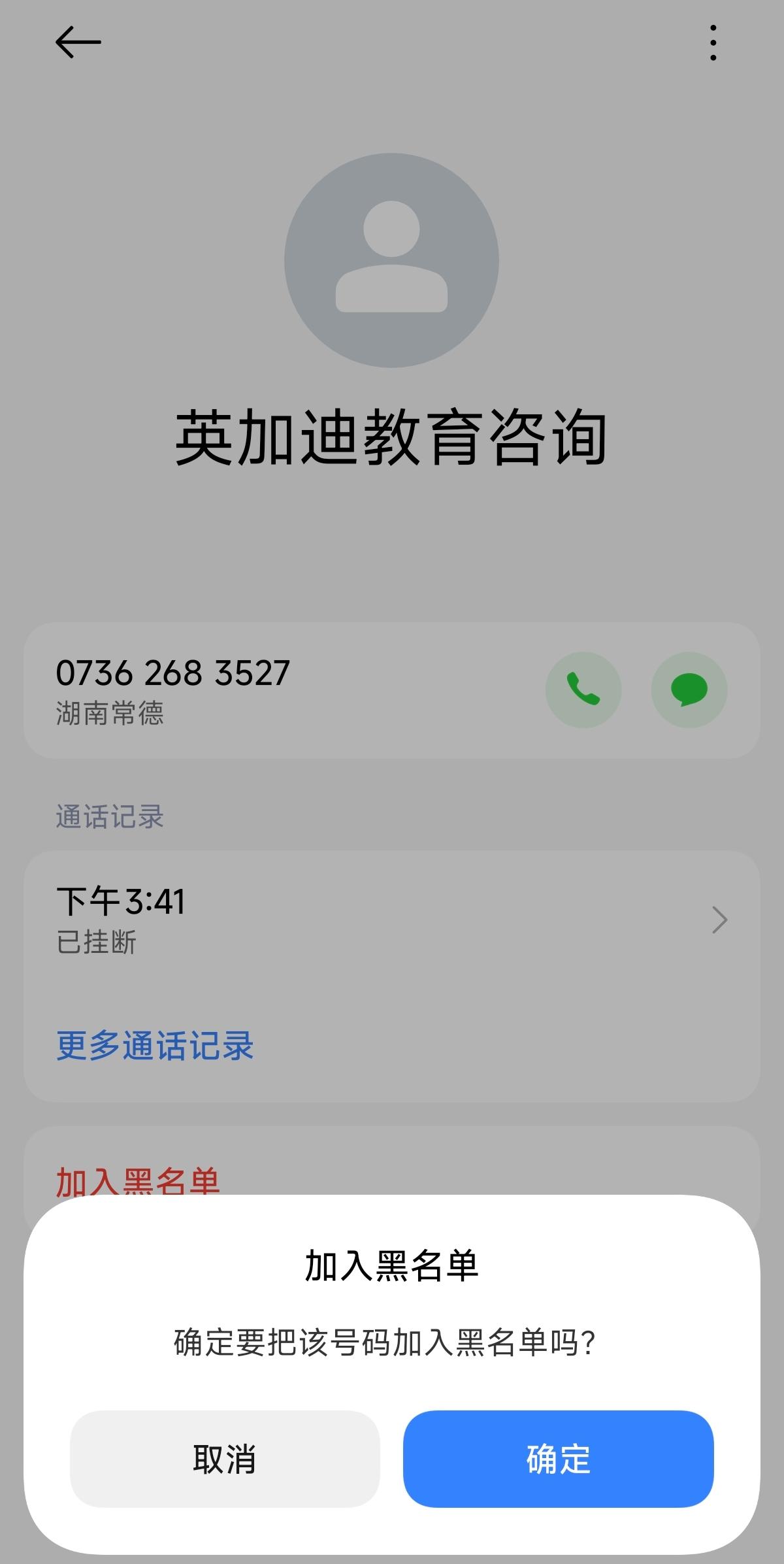The width and height of the screenshot is (784, 1564).
Task: Open the three-dot overflow menu
Action: click(x=712, y=42)
